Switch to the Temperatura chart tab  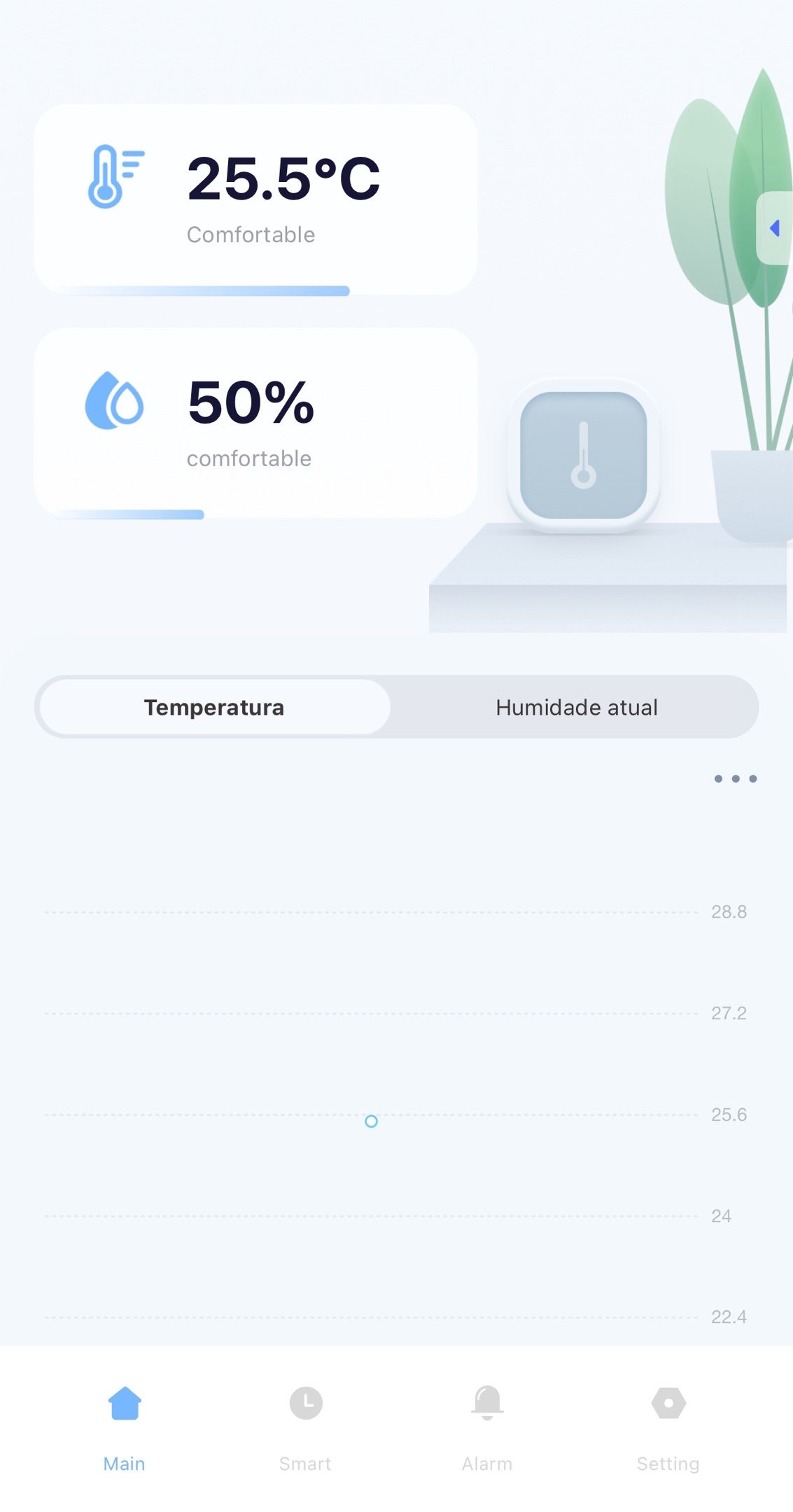(x=214, y=707)
